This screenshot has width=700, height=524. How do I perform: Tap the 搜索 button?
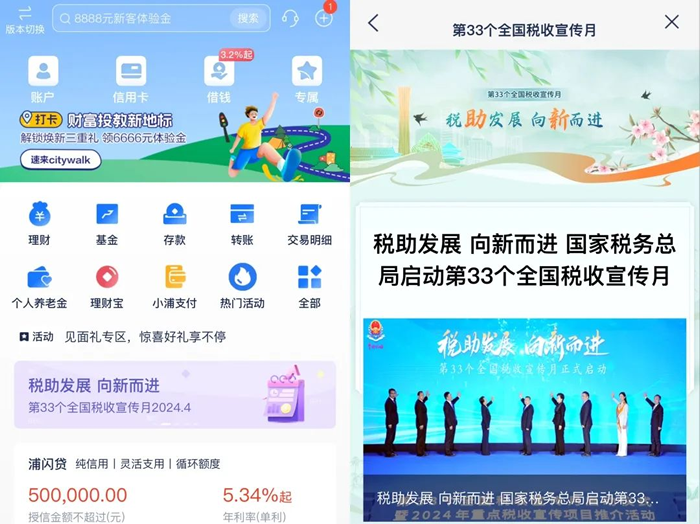[248, 18]
